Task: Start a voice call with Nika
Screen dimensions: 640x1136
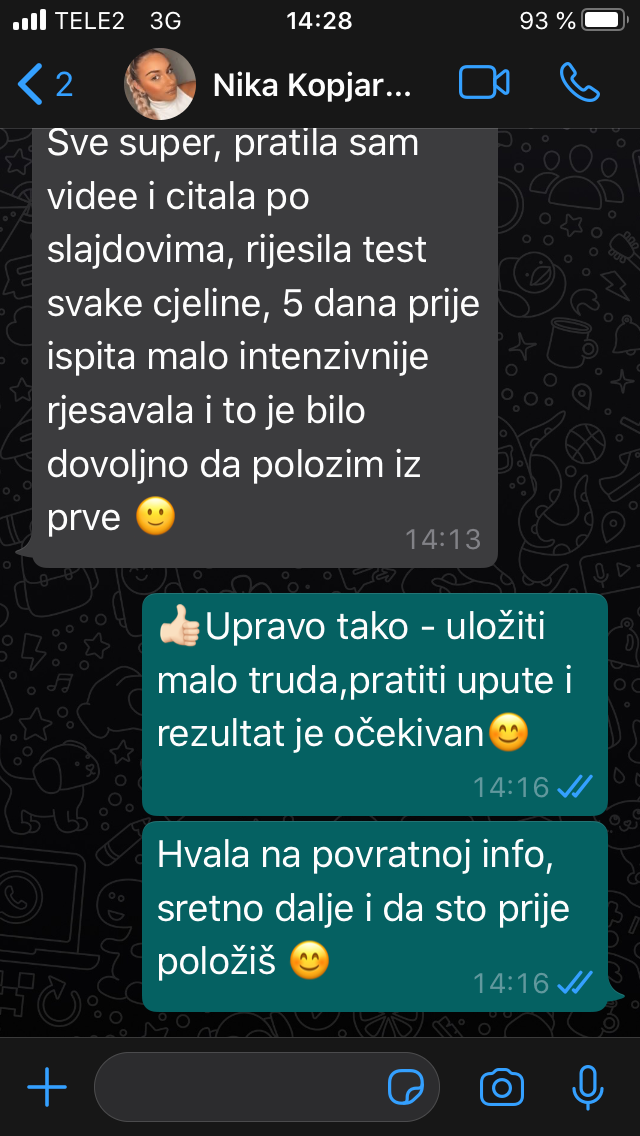Action: click(579, 84)
